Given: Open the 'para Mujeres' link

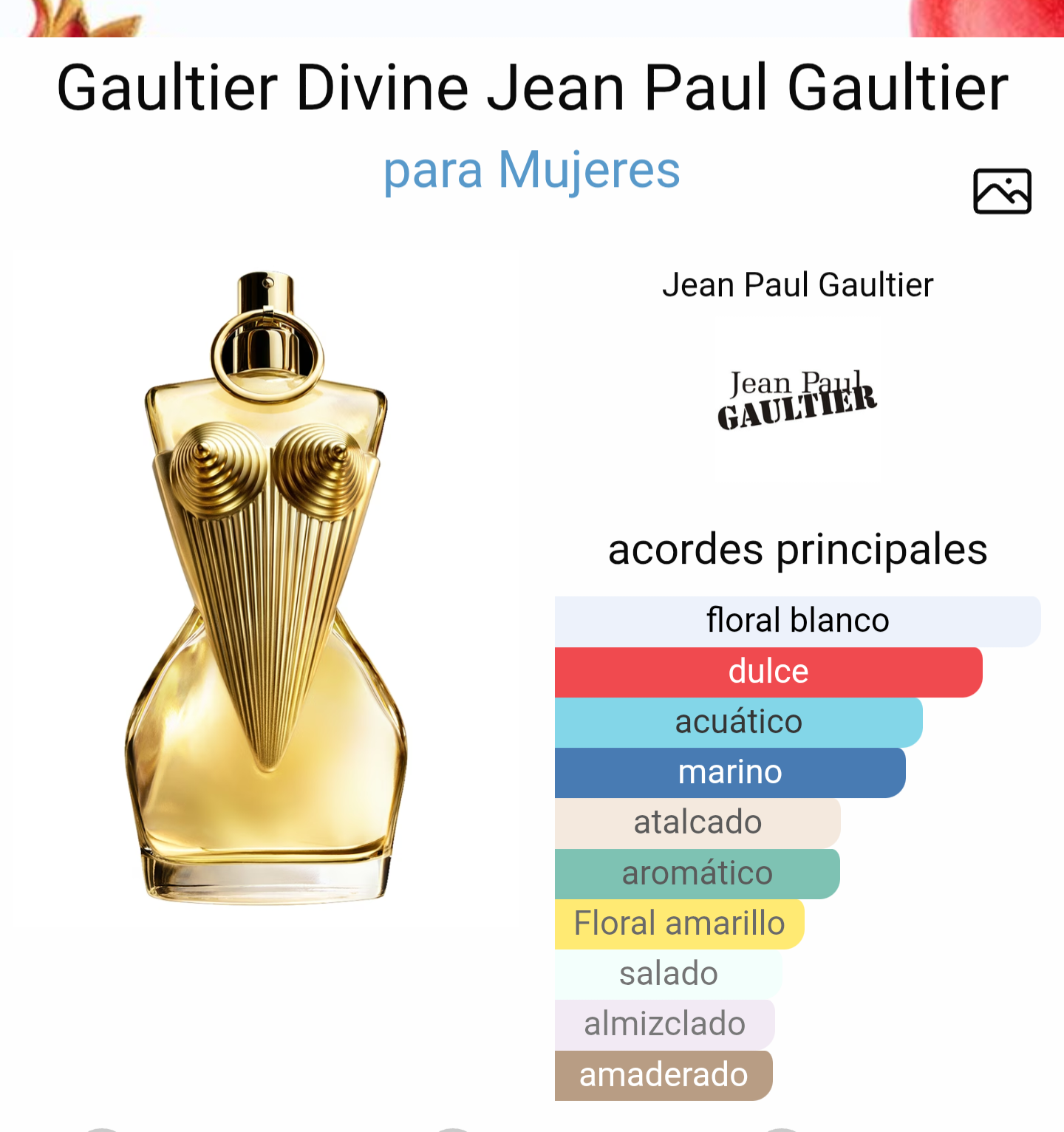Looking at the screenshot, I should 531,170.
